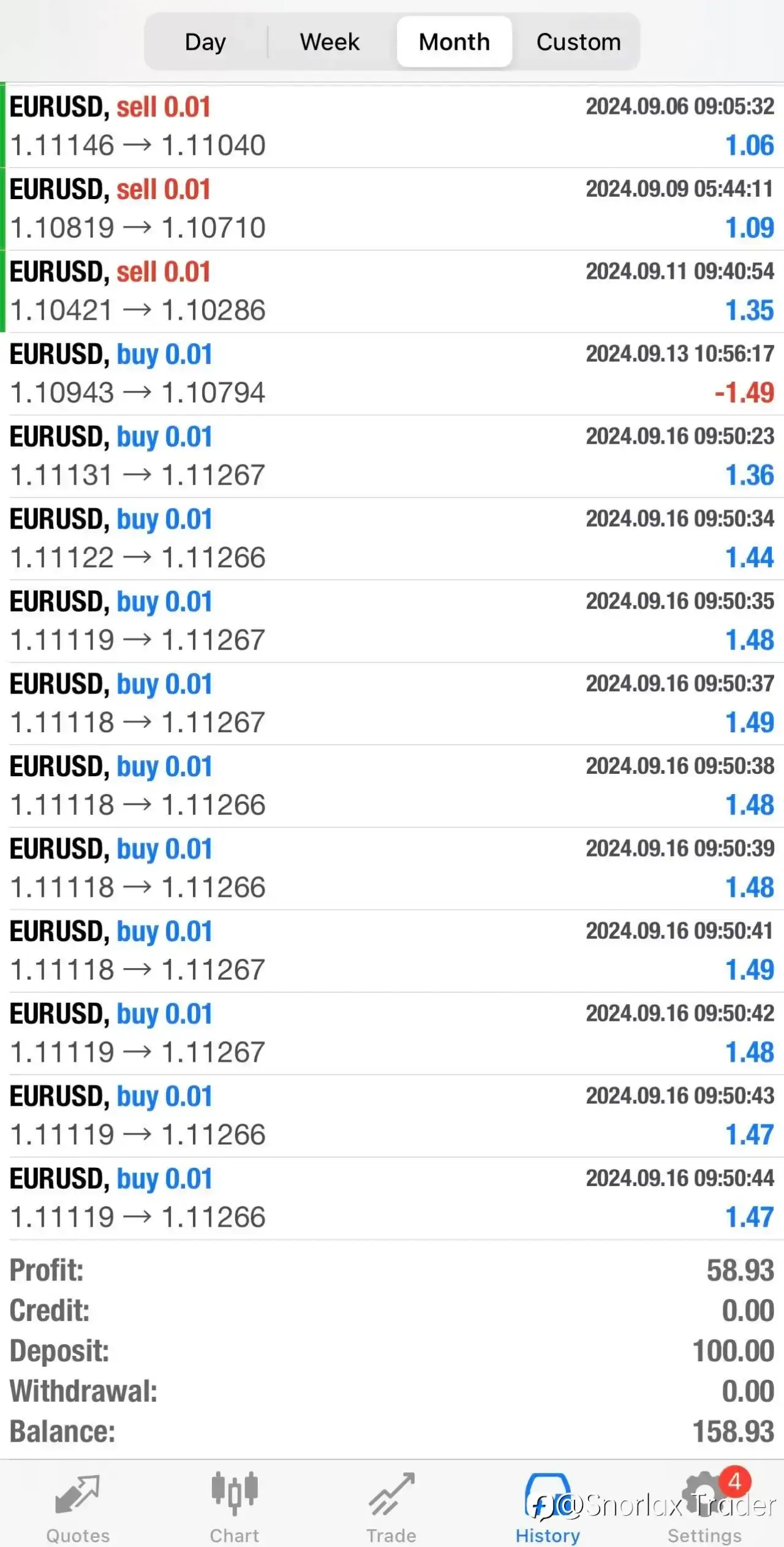This screenshot has height=1547, width=784.
Task: Open the sell trade from 2024.09.11 09:40:54
Action: (392, 291)
